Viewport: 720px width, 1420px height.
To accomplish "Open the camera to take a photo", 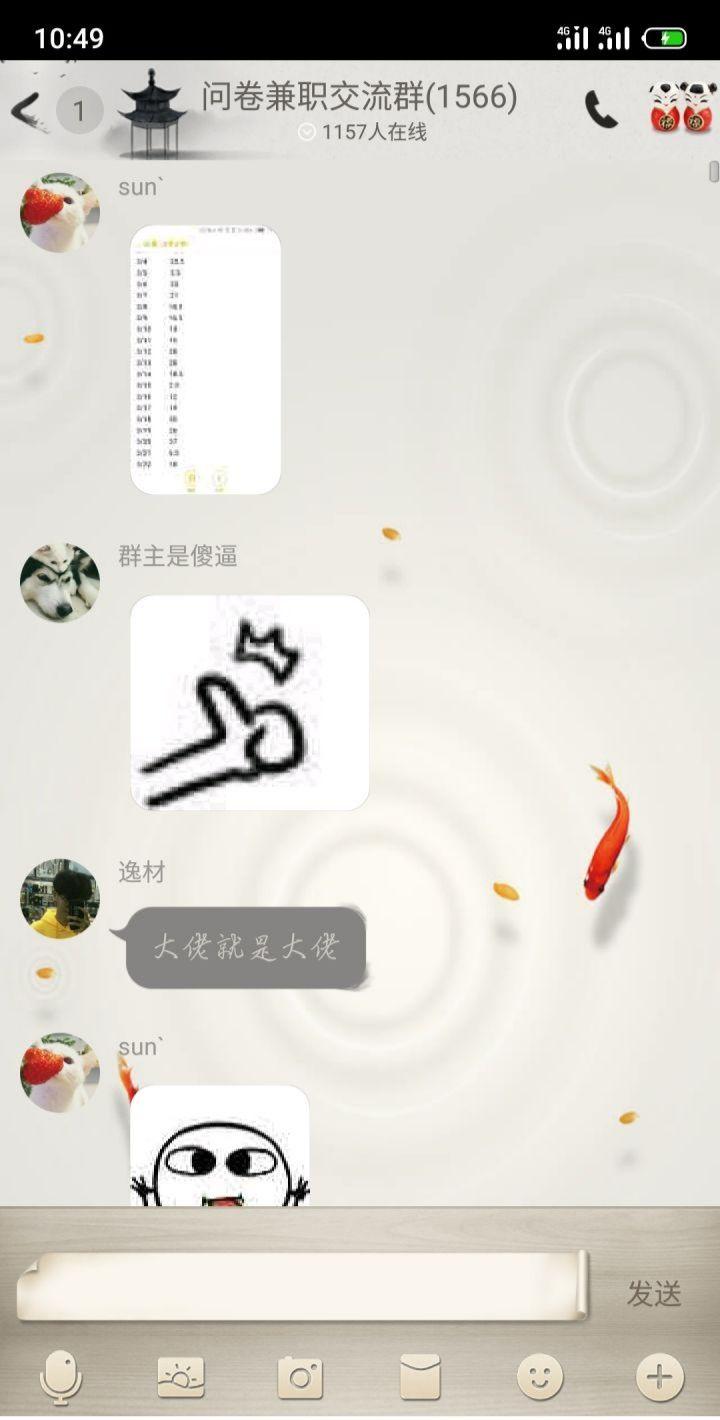I will coord(300,1378).
